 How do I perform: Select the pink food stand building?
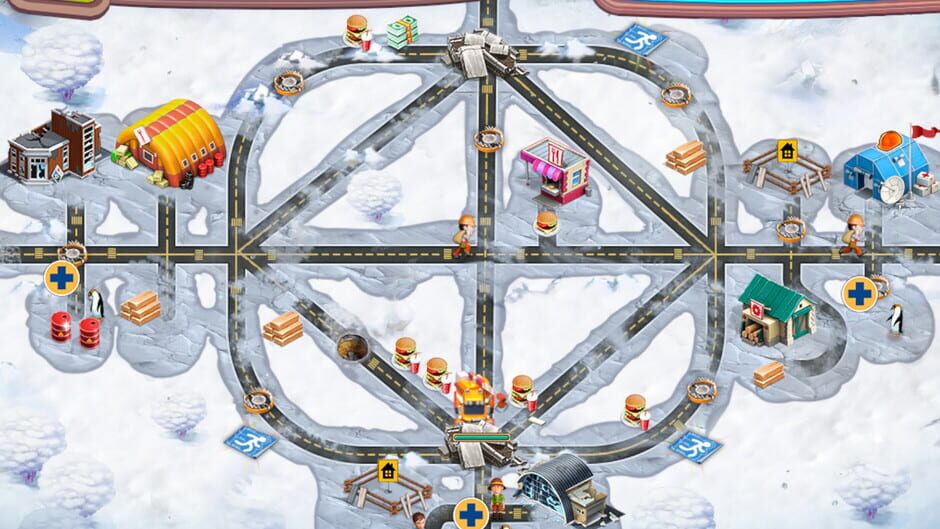click(554, 170)
